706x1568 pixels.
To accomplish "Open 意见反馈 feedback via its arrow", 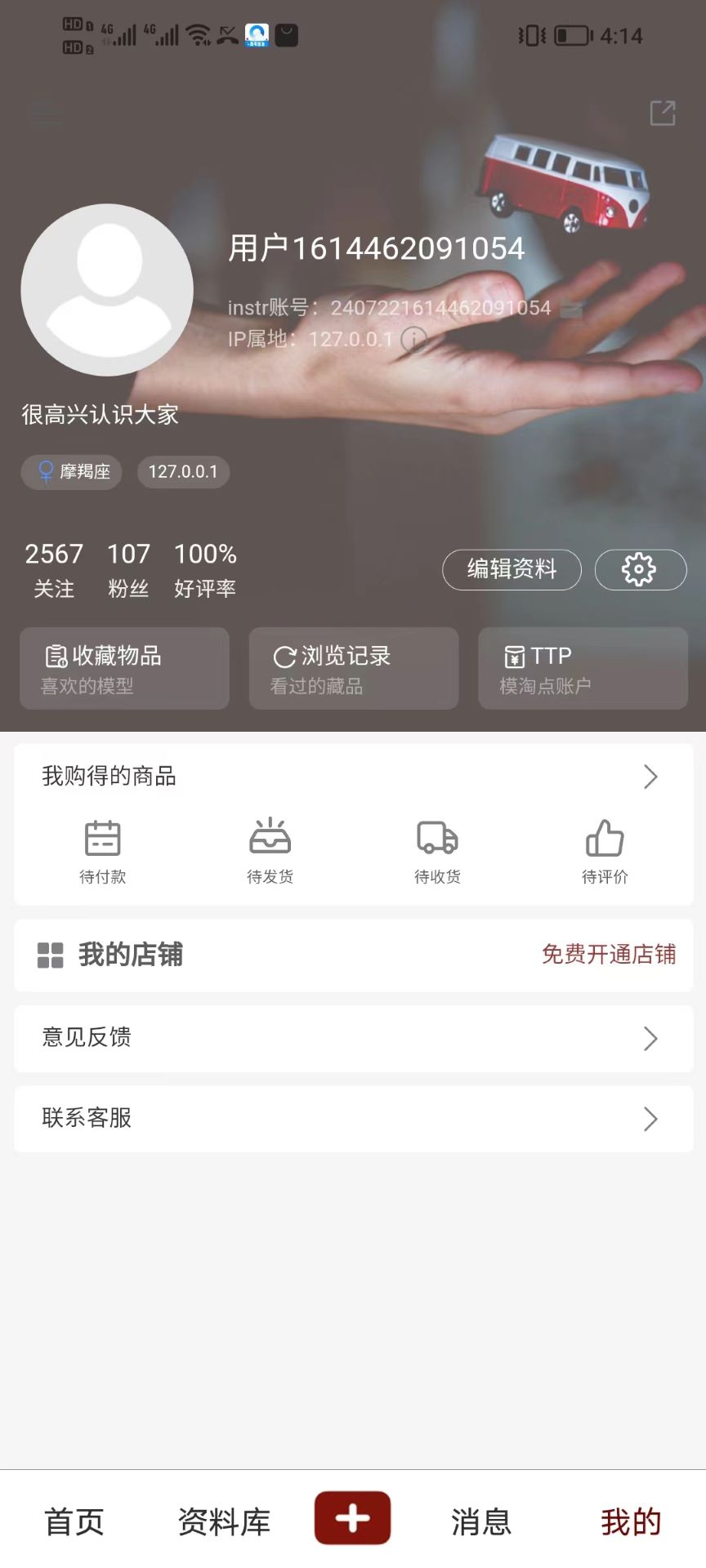I will click(650, 1038).
